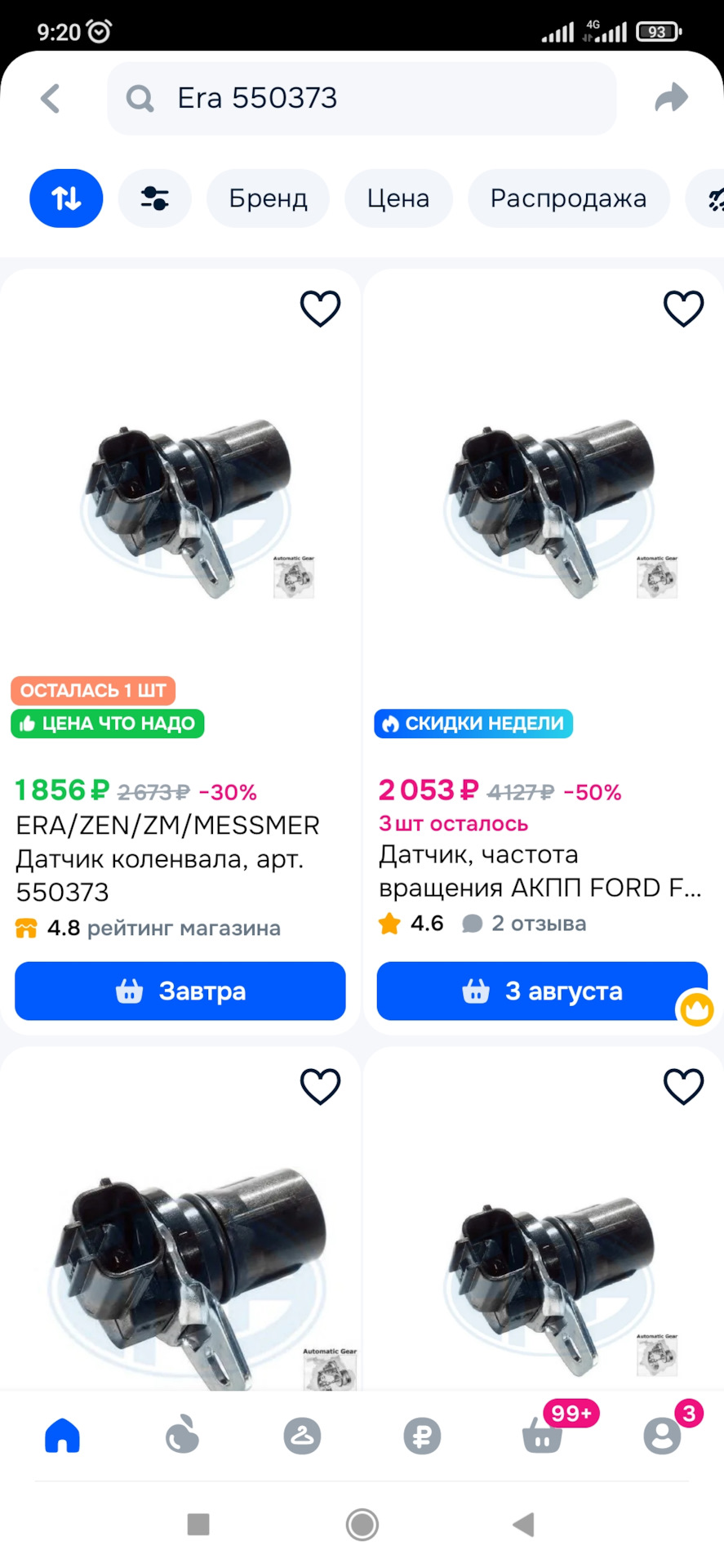This screenshot has width=724, height=1568.
Task: Tap the system back navigation button
Action: pos(523,1524)
